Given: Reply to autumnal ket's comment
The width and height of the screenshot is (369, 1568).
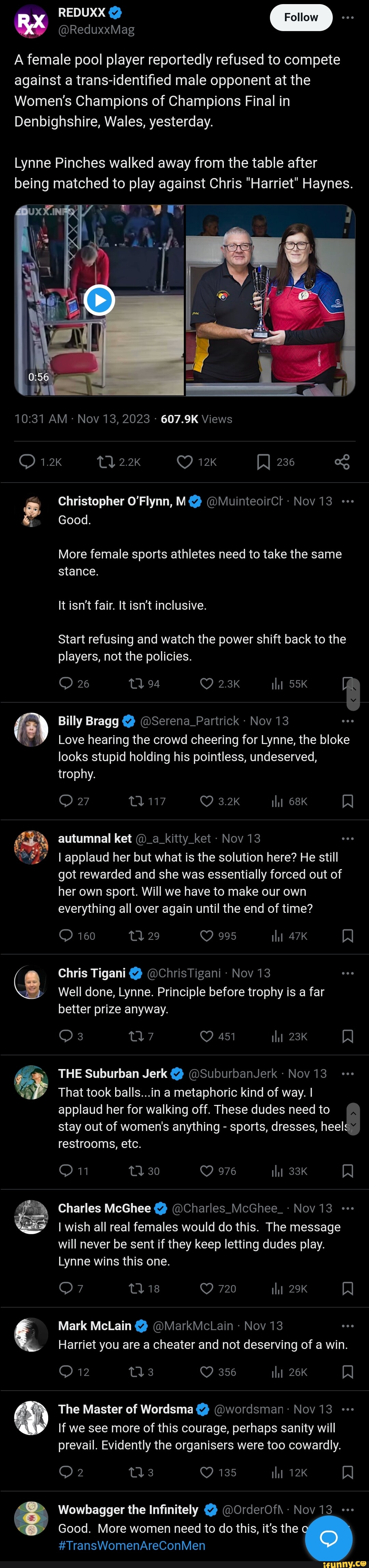Looking at the screenshot, I should pyautogui.click(x=66, y=935).
